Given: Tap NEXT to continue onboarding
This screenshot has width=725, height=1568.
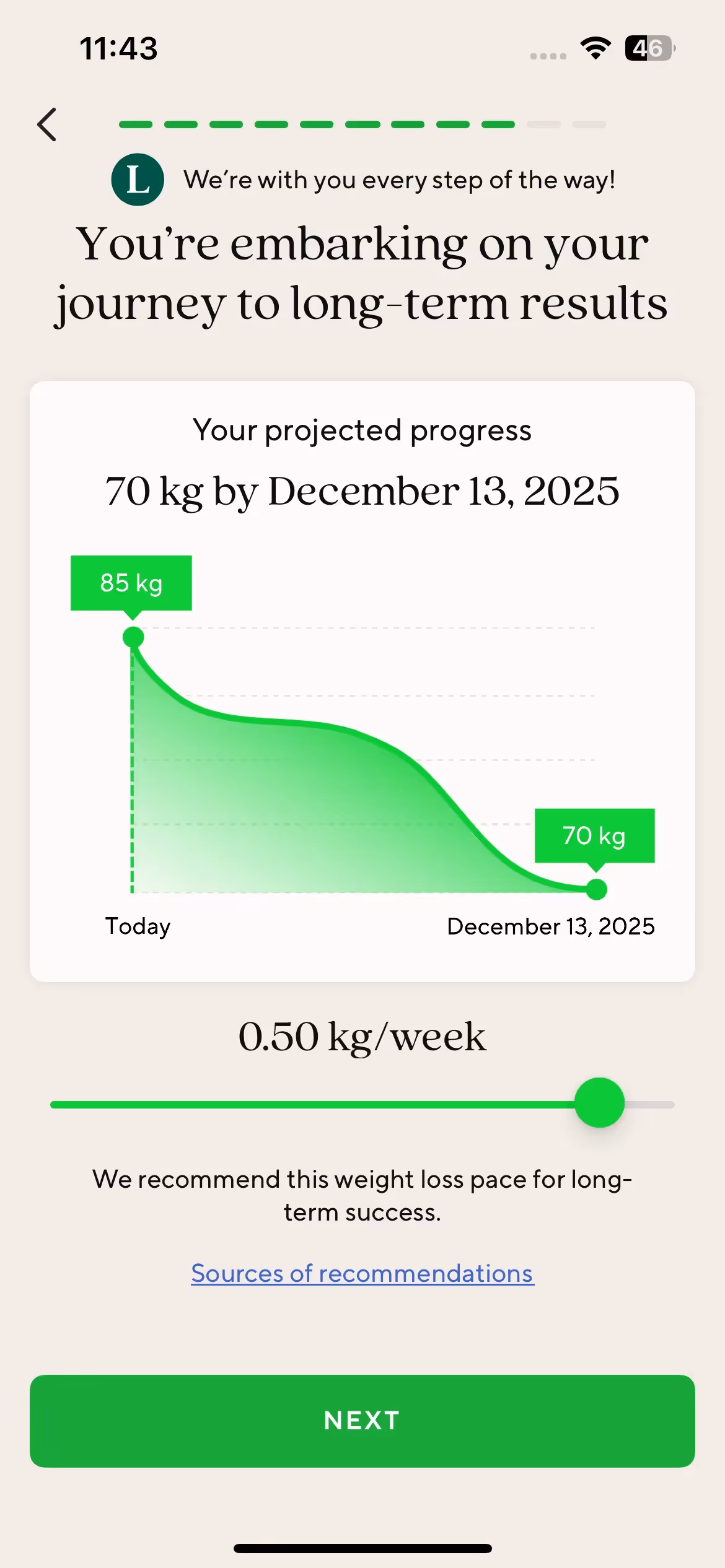Looking at the screenshot, I should pyautogui.click(x=362, y=1421).
